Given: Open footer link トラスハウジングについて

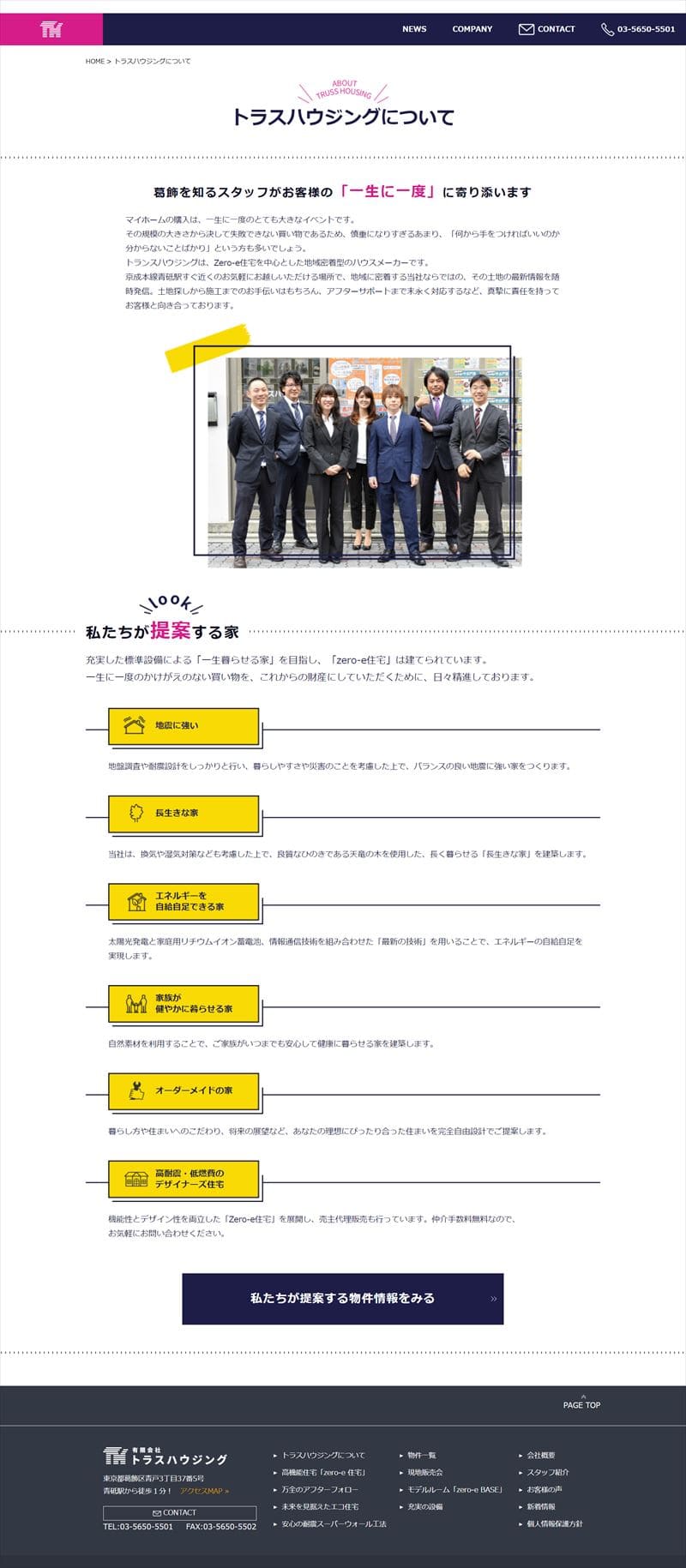Looking at the screenshot, I should [x=322, y=1455].
